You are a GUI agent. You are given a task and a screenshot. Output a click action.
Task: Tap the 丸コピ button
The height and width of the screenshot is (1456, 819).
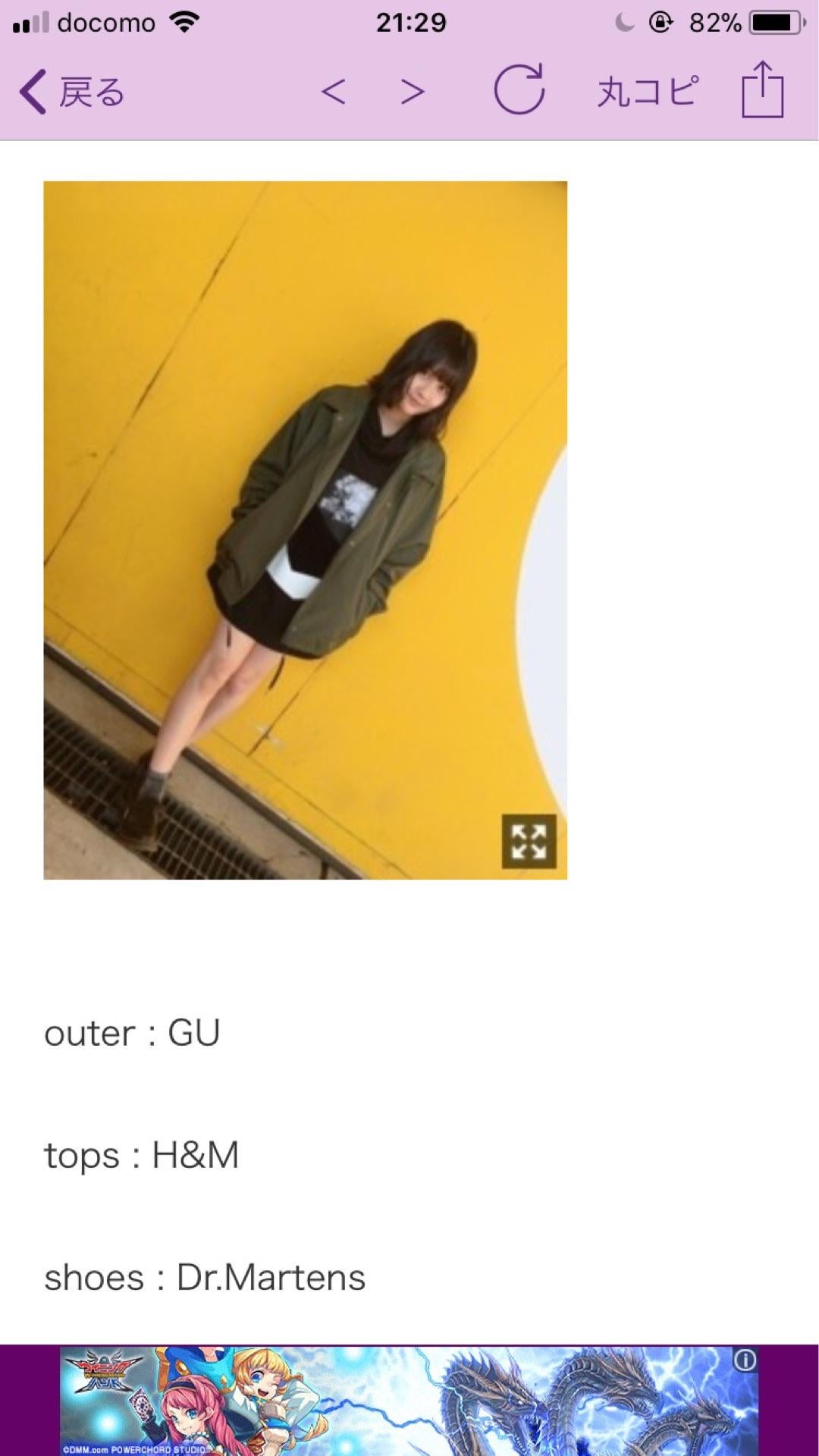[x=646, y=92]
